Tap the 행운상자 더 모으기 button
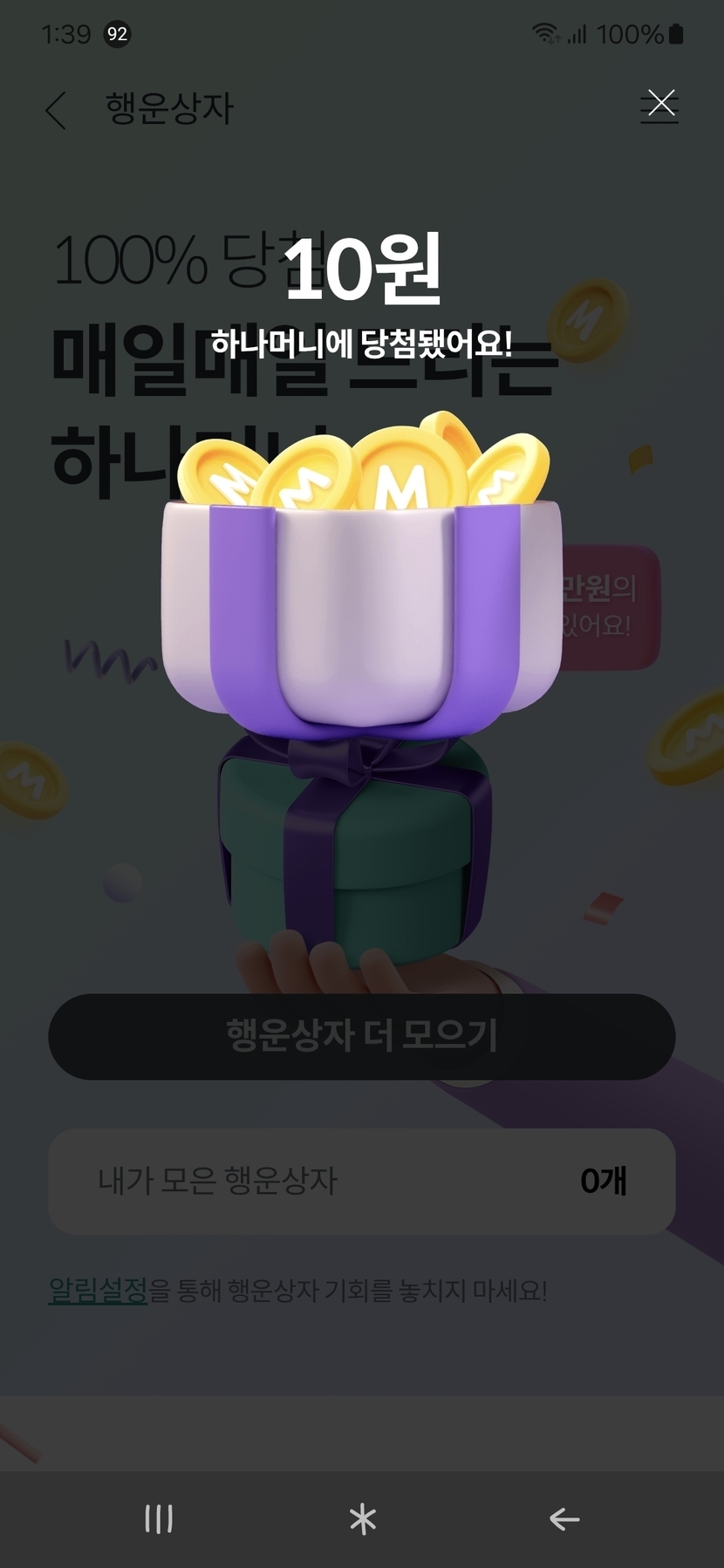The width and height of the screenshot is (724, 1568). coord(361,1036)
